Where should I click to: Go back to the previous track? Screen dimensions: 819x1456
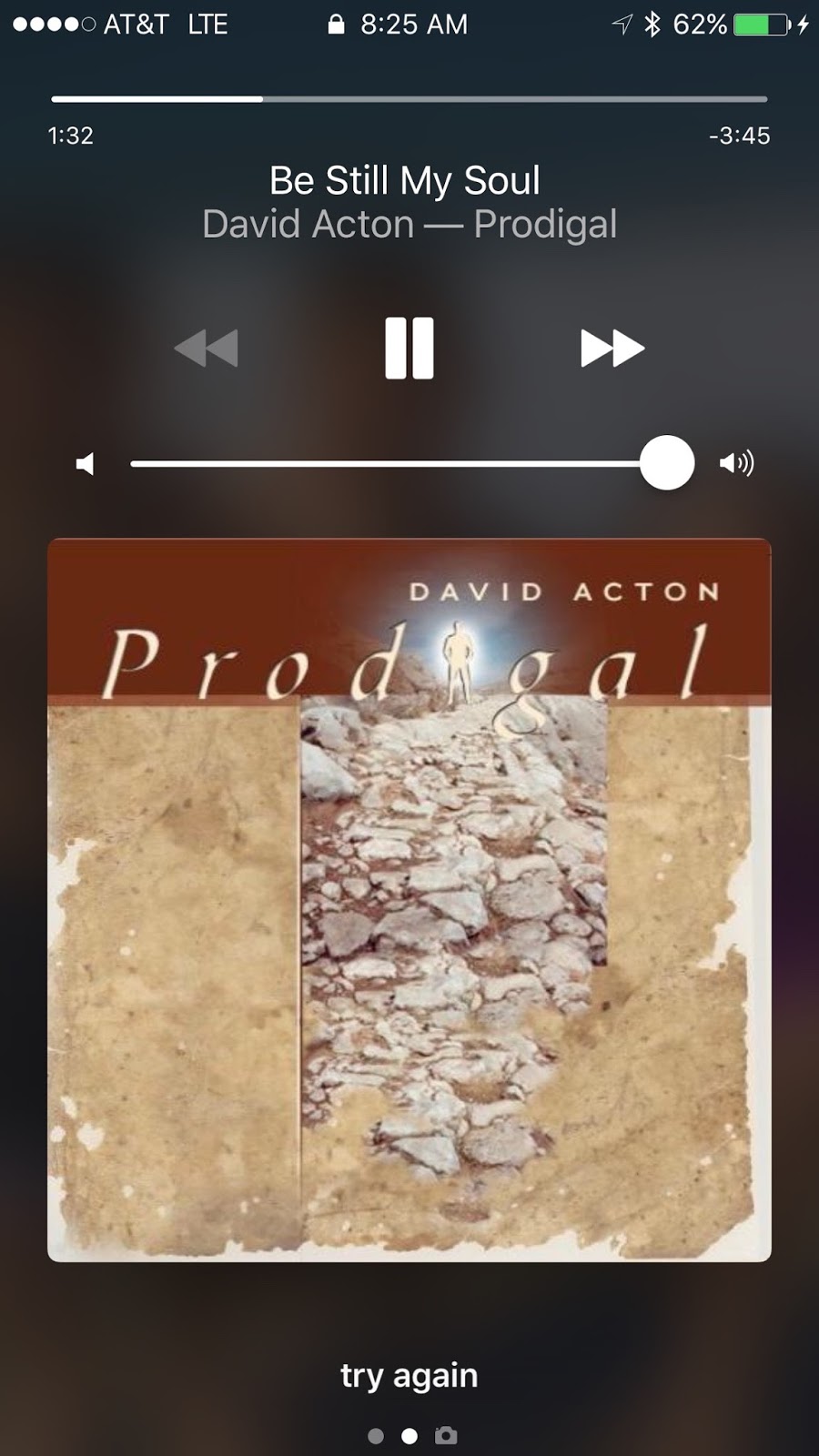click(207, 348)
